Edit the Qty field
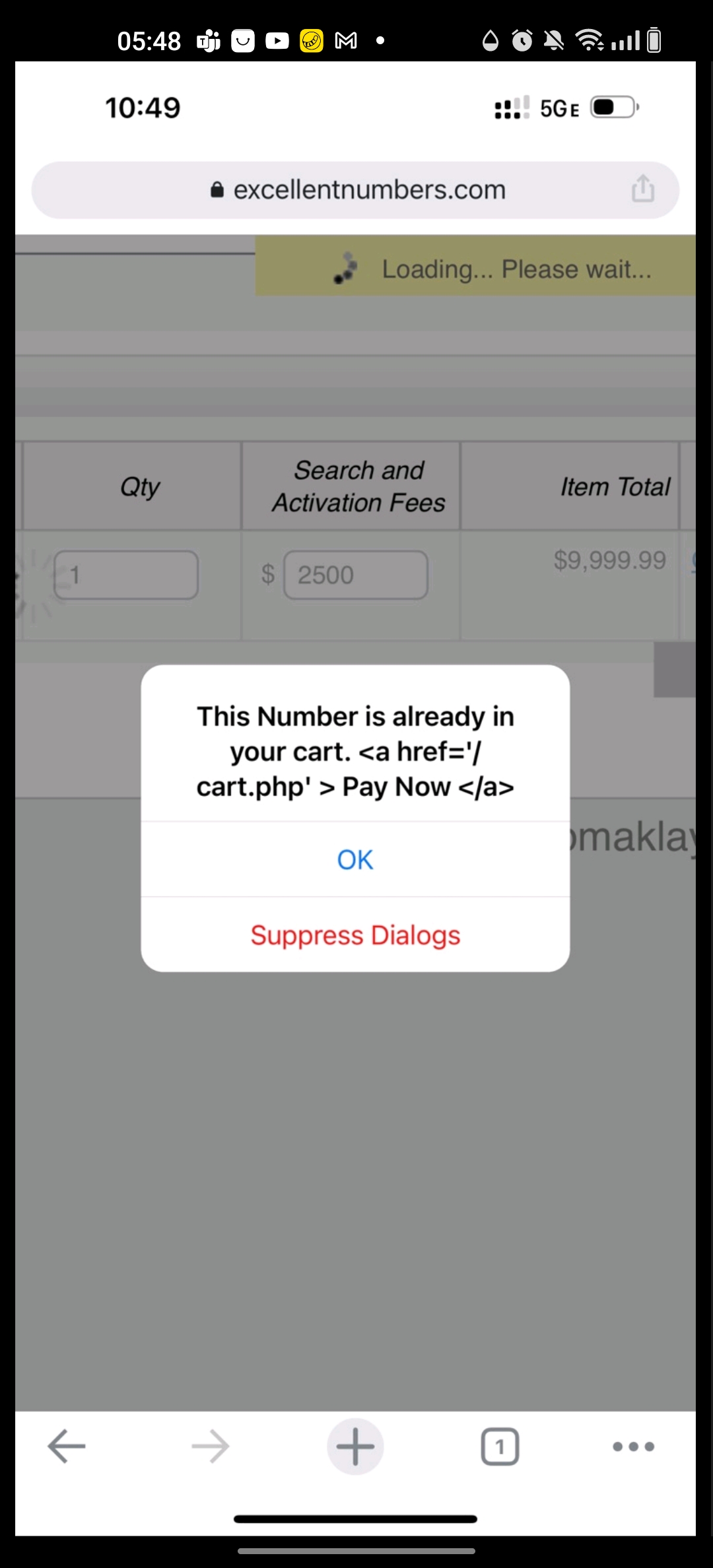 pos(125,575)
